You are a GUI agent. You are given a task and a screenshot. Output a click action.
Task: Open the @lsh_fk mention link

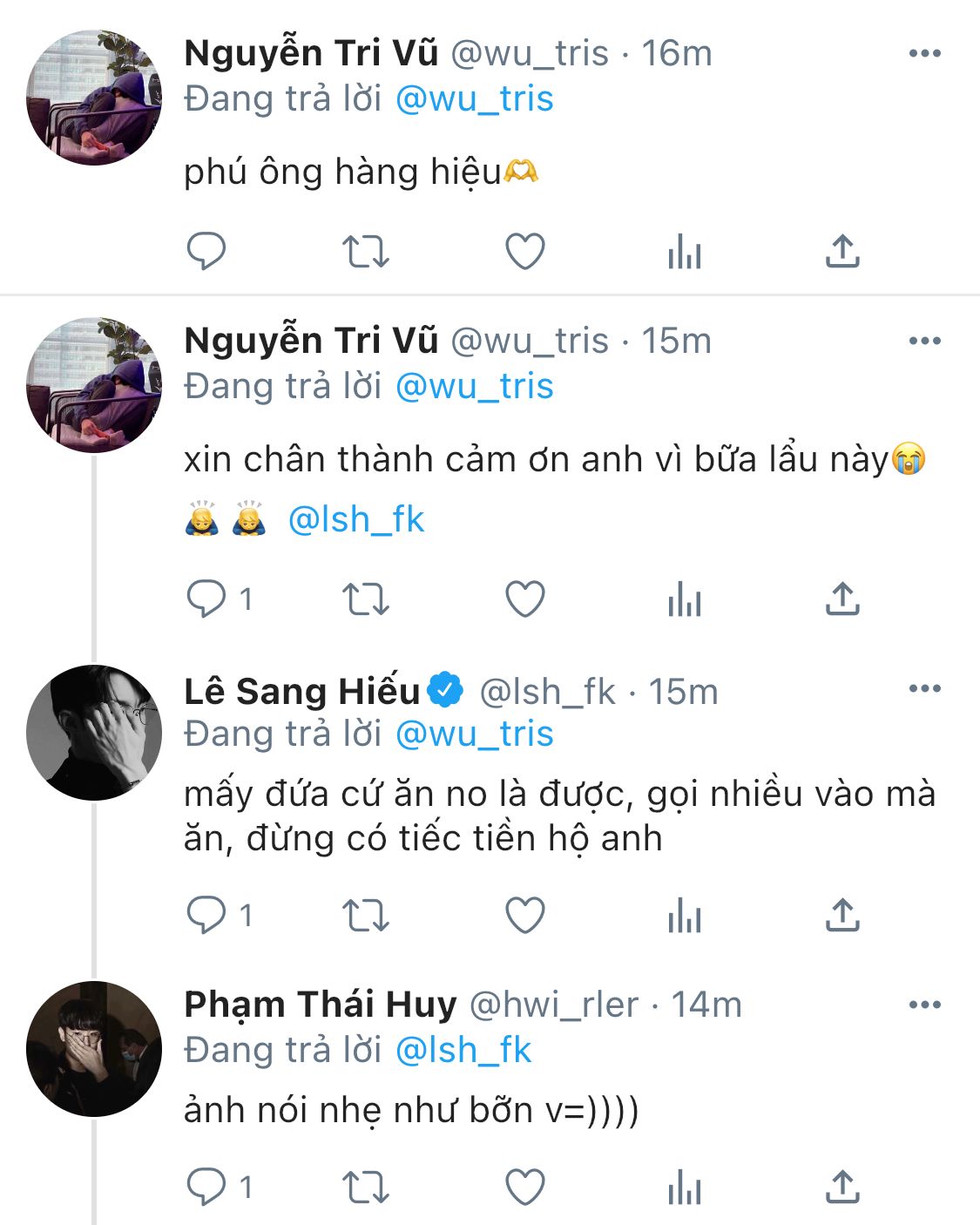(355, 520)
